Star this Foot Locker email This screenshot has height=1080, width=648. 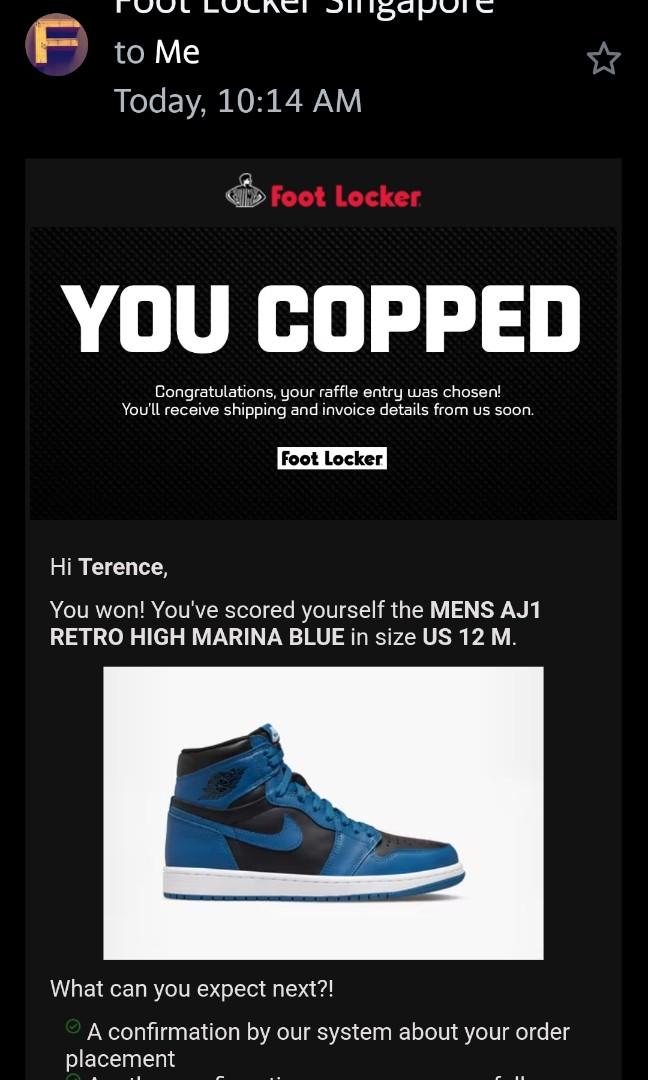604,59
